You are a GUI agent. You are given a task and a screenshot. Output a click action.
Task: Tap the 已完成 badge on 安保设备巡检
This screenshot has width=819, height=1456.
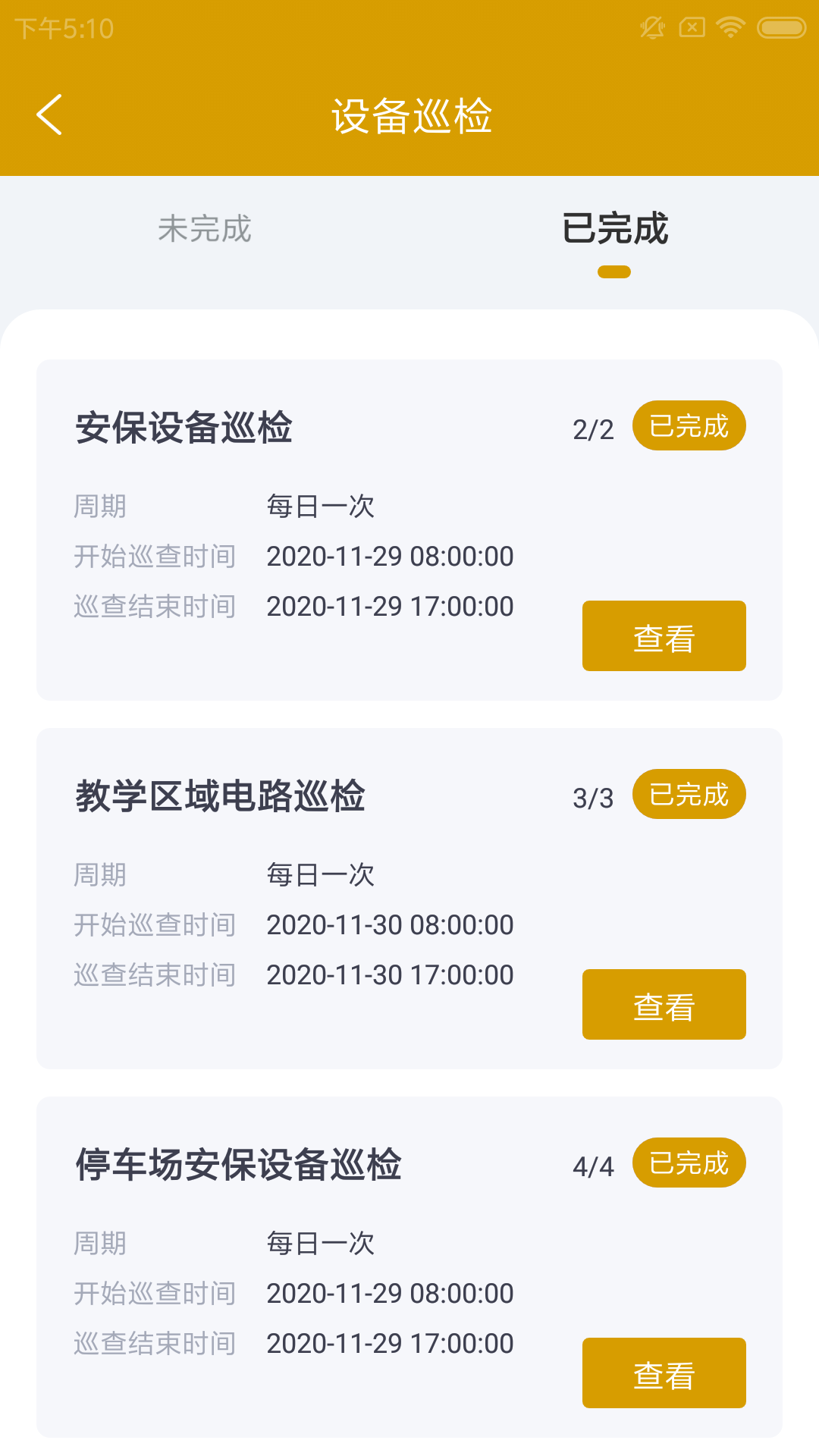pos(689,425)
